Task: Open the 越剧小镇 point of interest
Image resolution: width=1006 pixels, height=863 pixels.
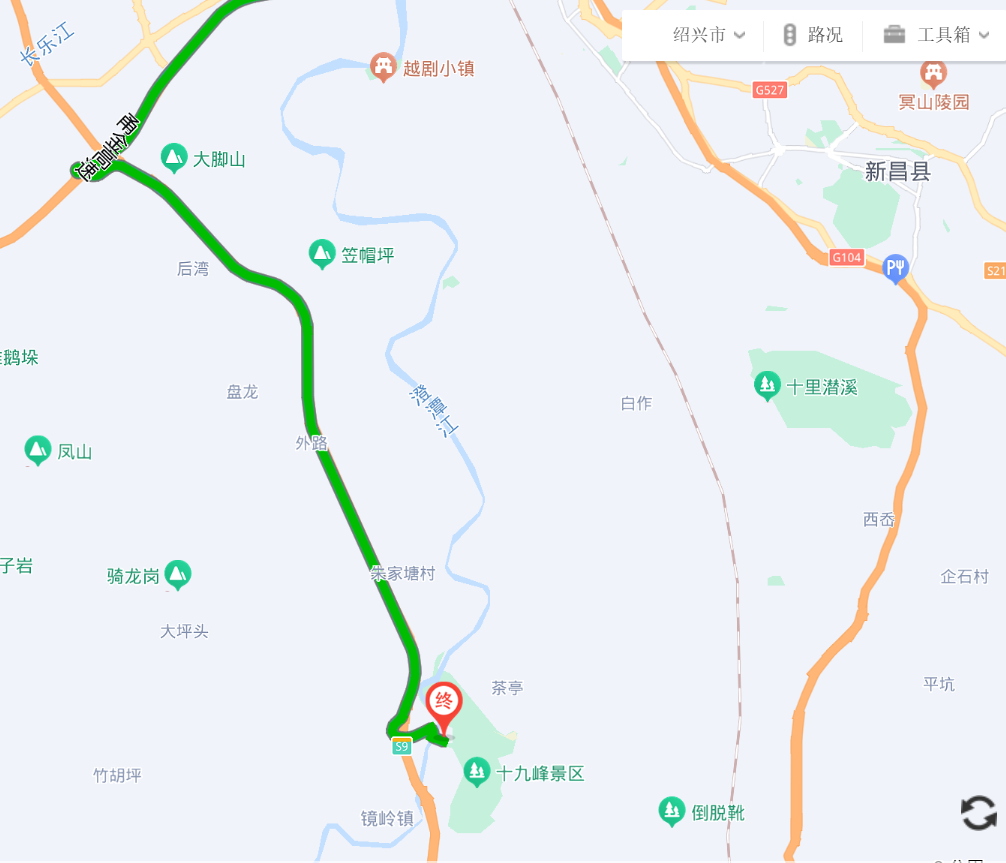Action: coord(382,68)
